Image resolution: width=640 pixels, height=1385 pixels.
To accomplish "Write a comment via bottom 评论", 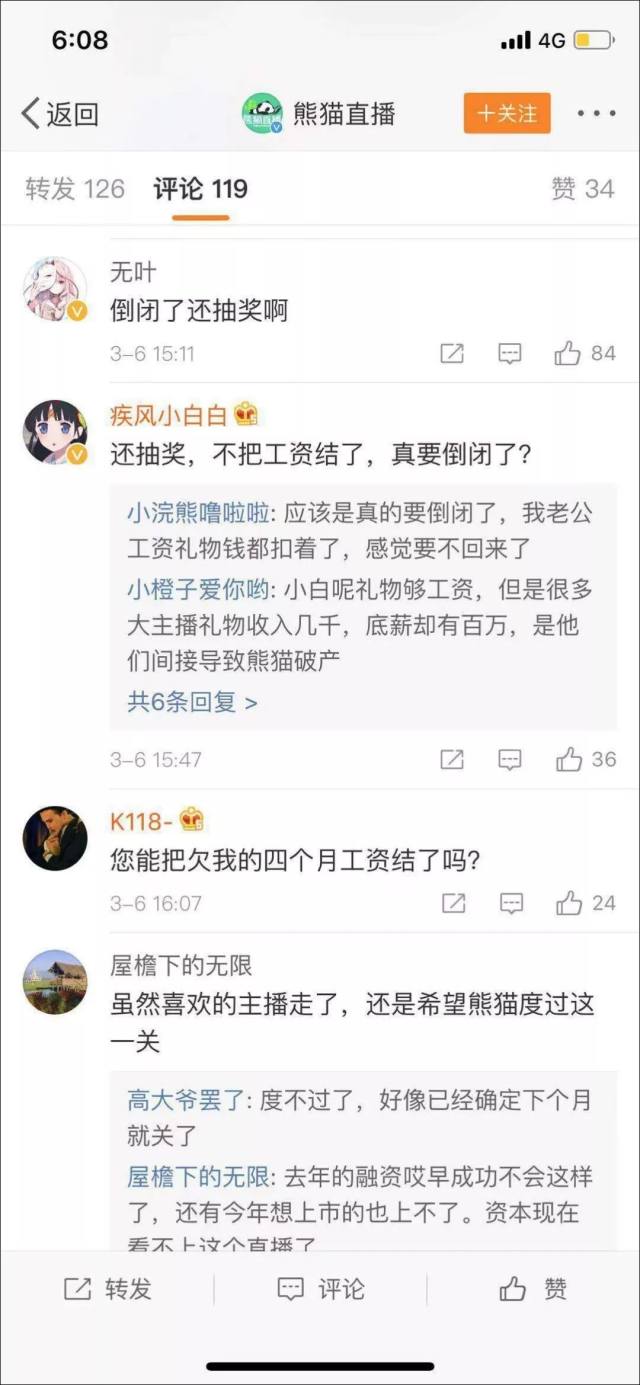I will 320,1289.
